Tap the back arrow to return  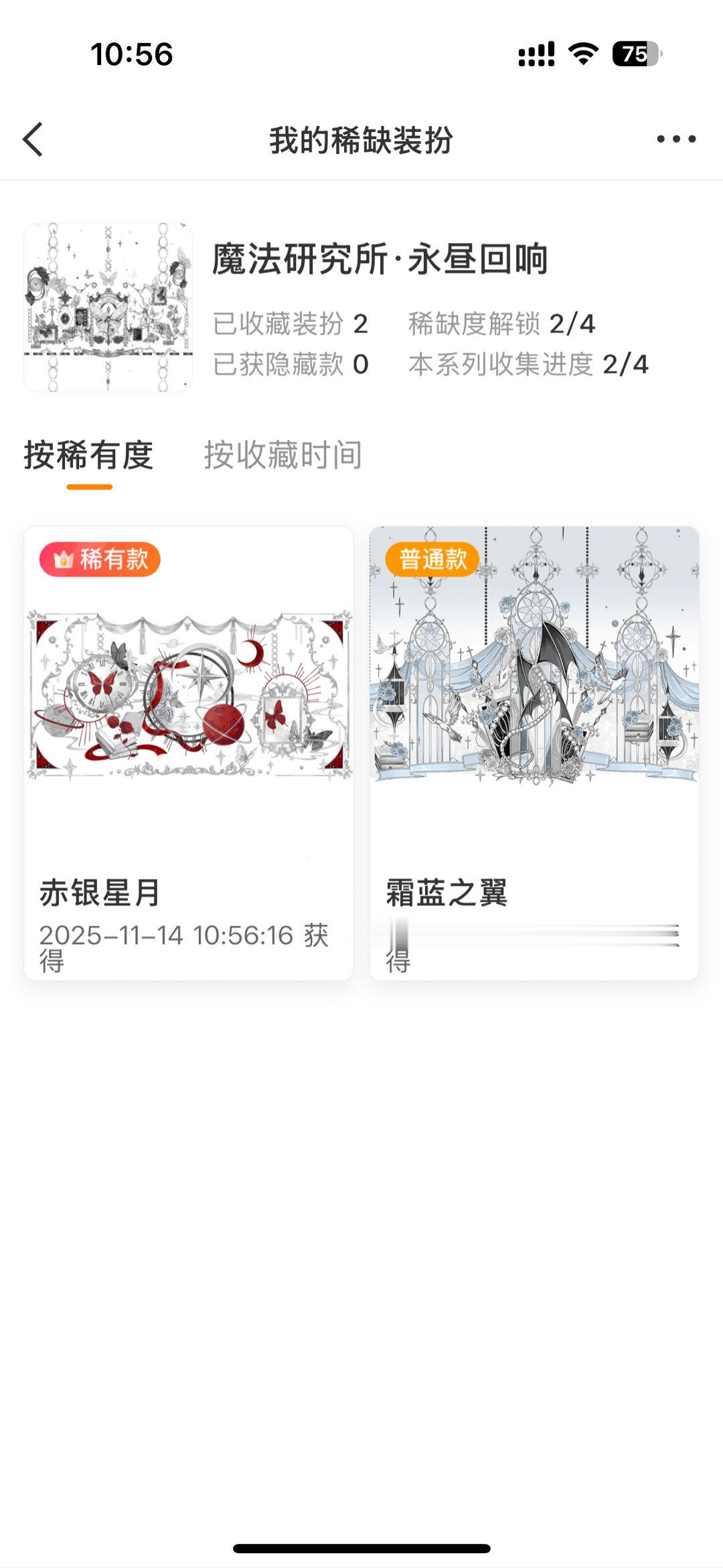(x=31, y=139)
